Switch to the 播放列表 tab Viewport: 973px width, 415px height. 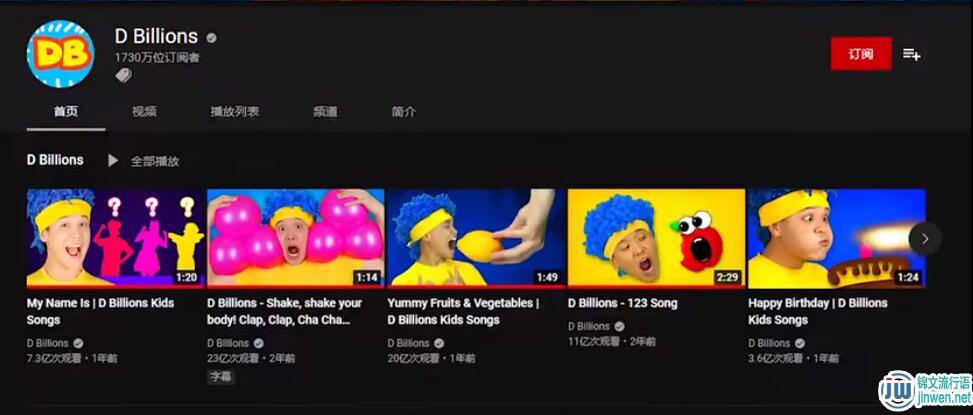tap(234, 112)
